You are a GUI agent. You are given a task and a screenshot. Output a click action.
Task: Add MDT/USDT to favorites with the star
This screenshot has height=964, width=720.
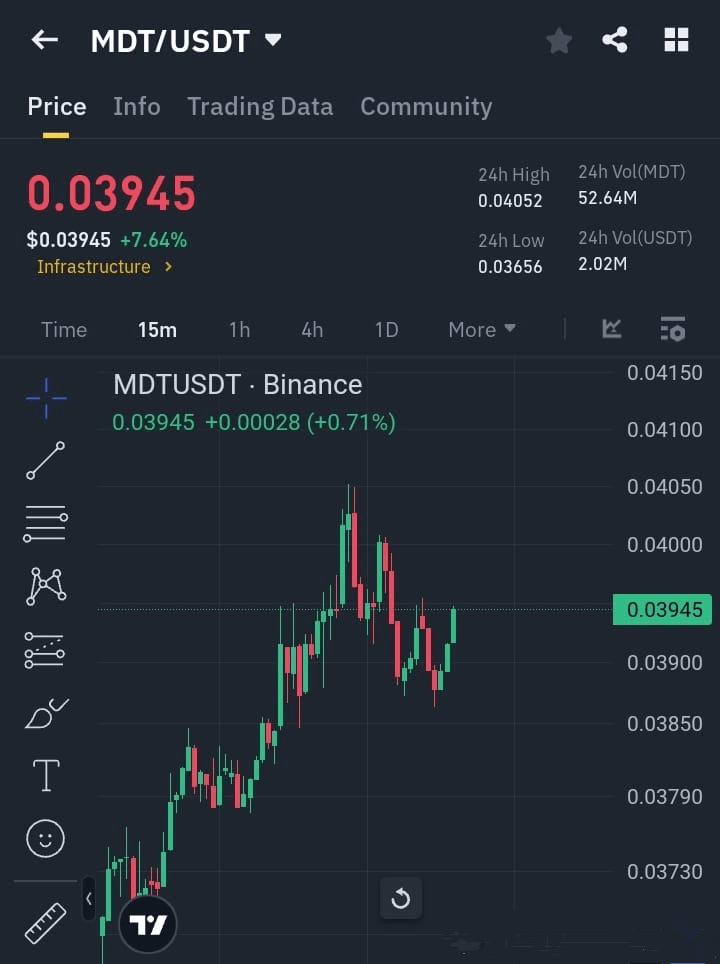coord(559,41)
